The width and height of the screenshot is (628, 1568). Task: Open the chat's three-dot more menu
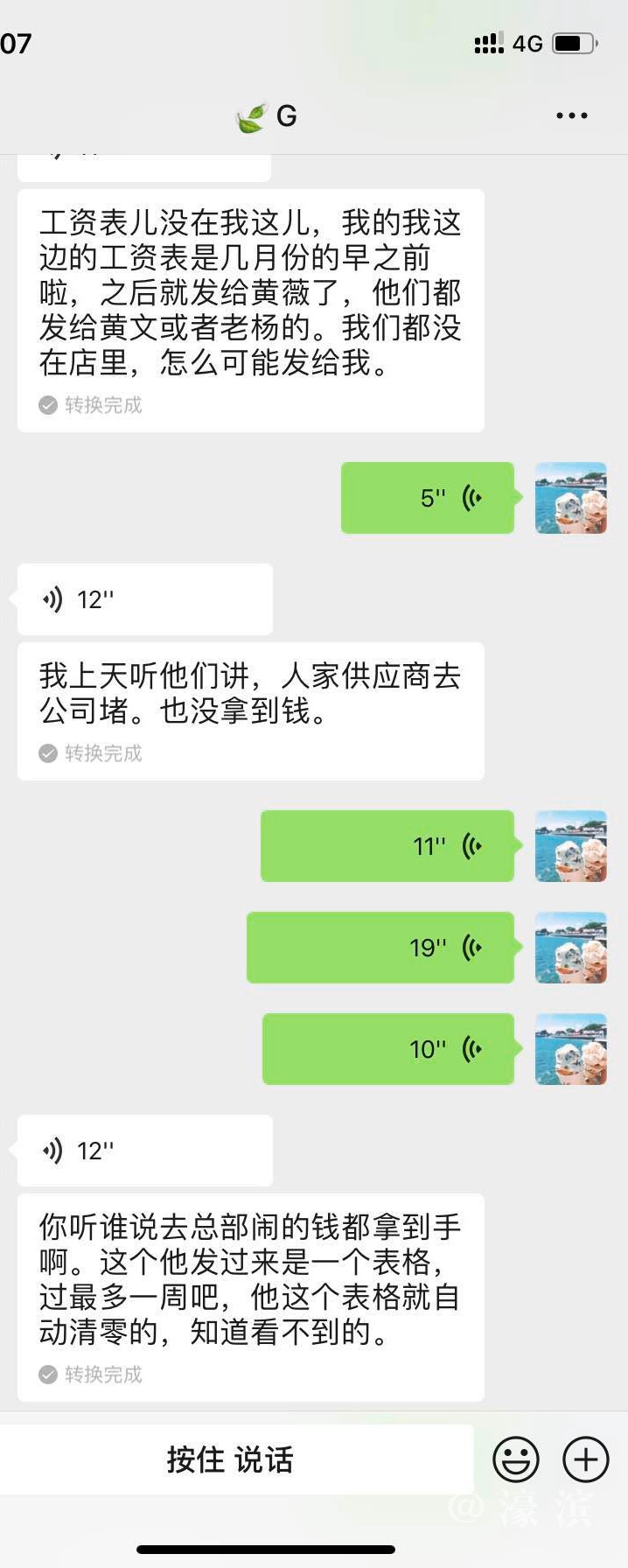coord(571,115)
